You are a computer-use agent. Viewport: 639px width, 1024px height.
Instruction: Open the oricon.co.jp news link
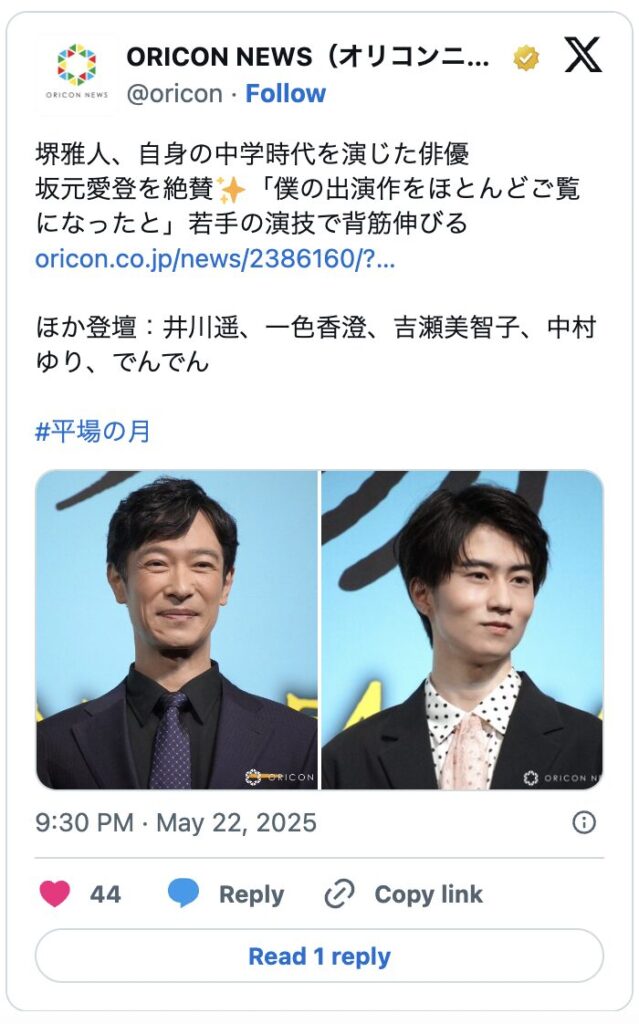215,259
